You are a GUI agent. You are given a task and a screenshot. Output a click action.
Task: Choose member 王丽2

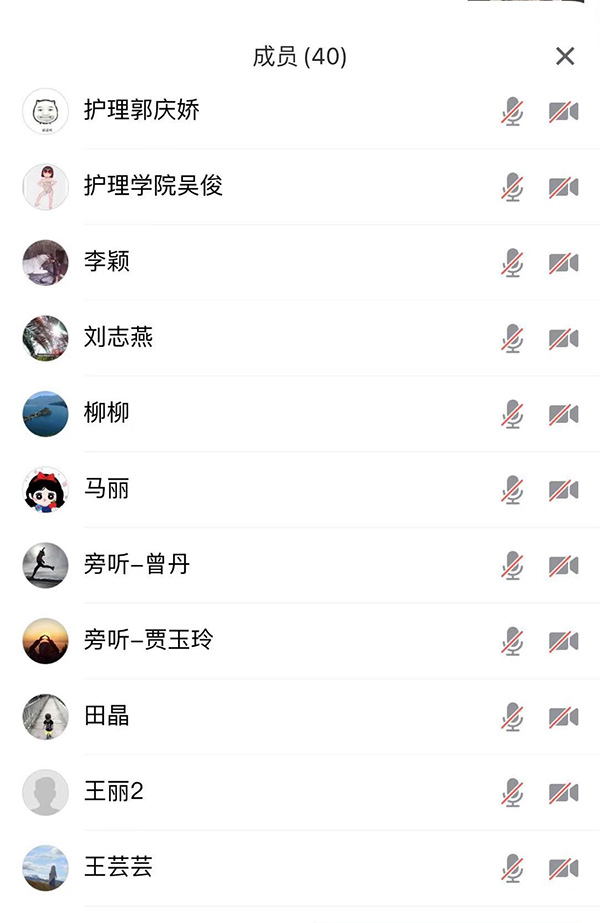pos(114,792)
